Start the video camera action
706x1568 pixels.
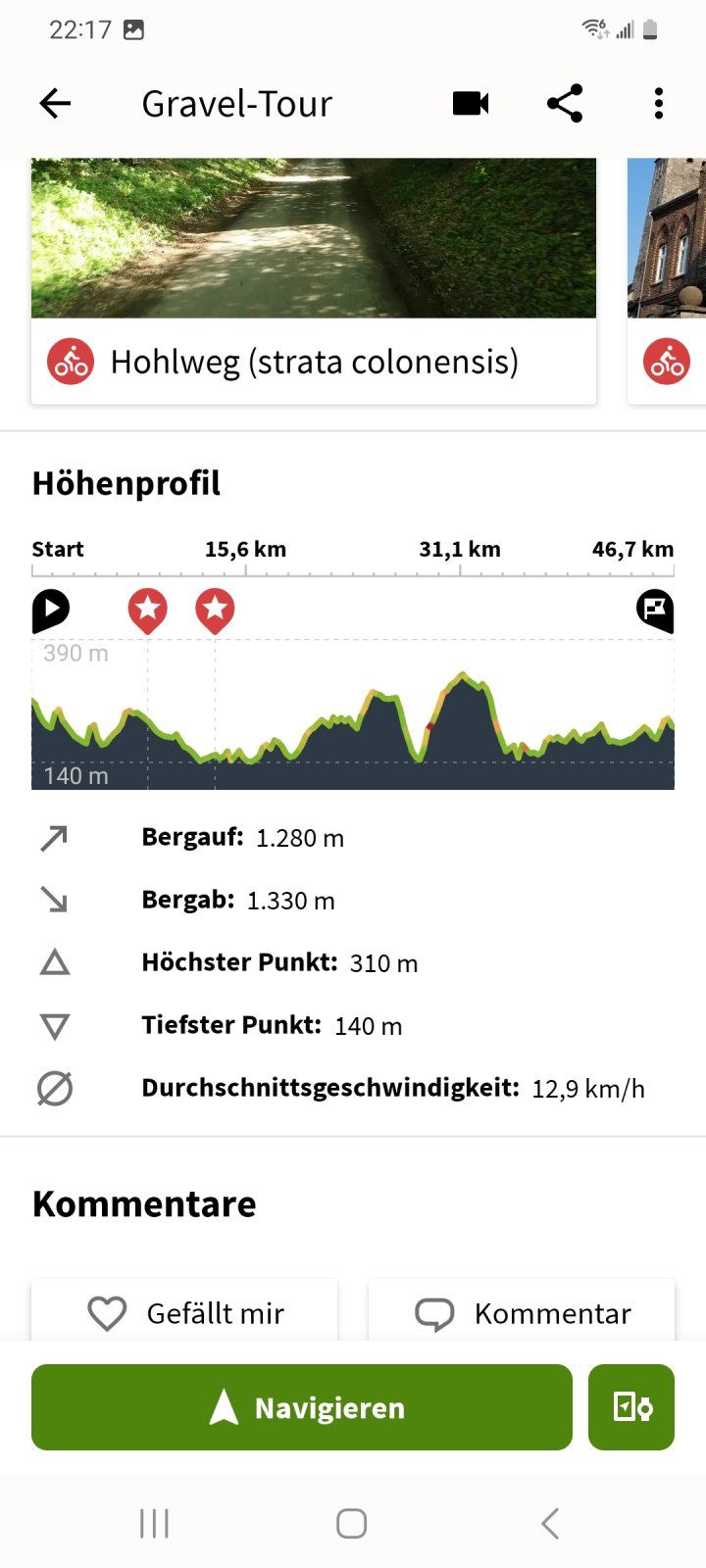click(471, 103)
